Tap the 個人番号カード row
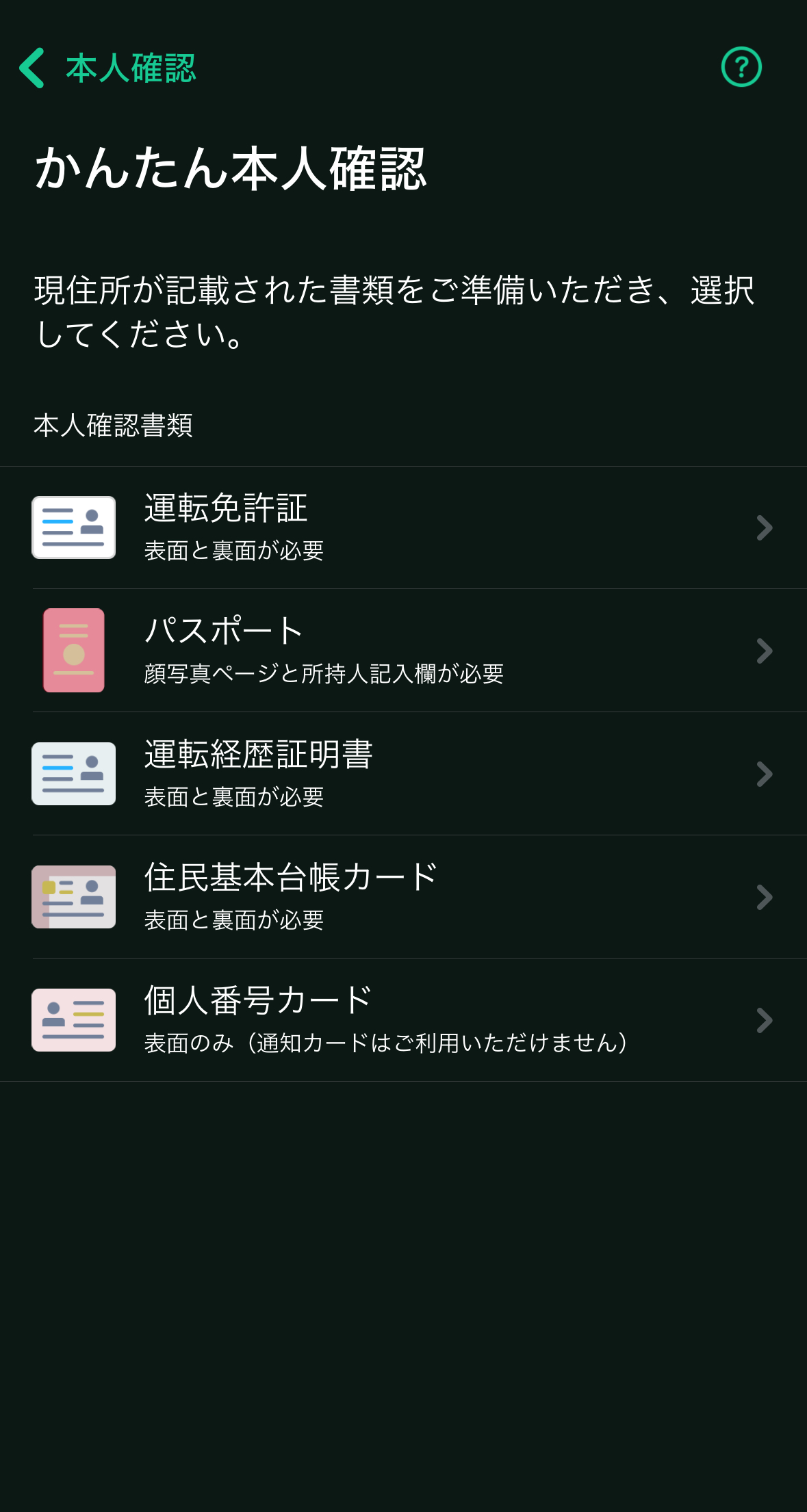Screen dimensions: 807x1512 pyautogui.click(x=403, y=1020)
